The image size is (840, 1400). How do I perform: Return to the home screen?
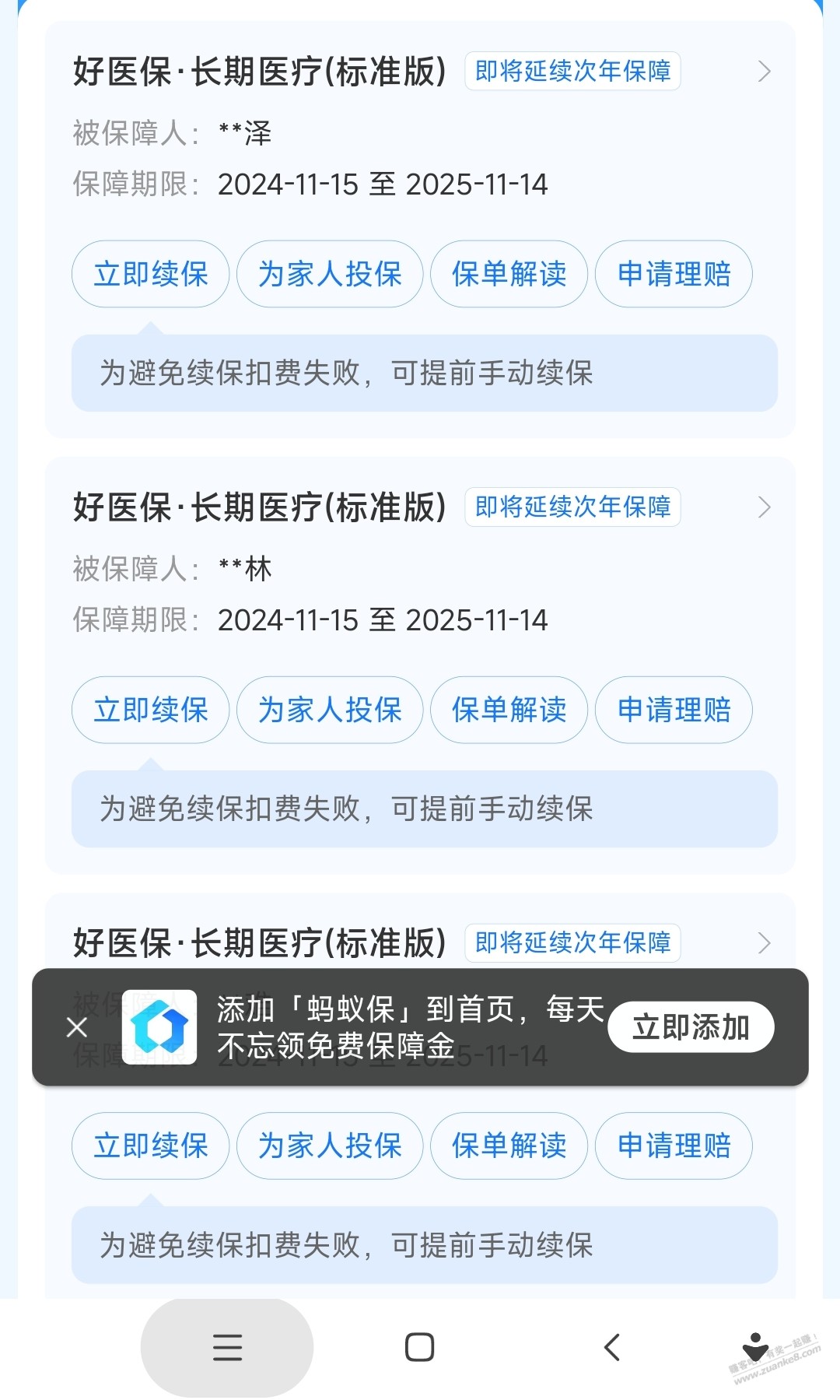pyautogui.click(x=419, y=1347)
